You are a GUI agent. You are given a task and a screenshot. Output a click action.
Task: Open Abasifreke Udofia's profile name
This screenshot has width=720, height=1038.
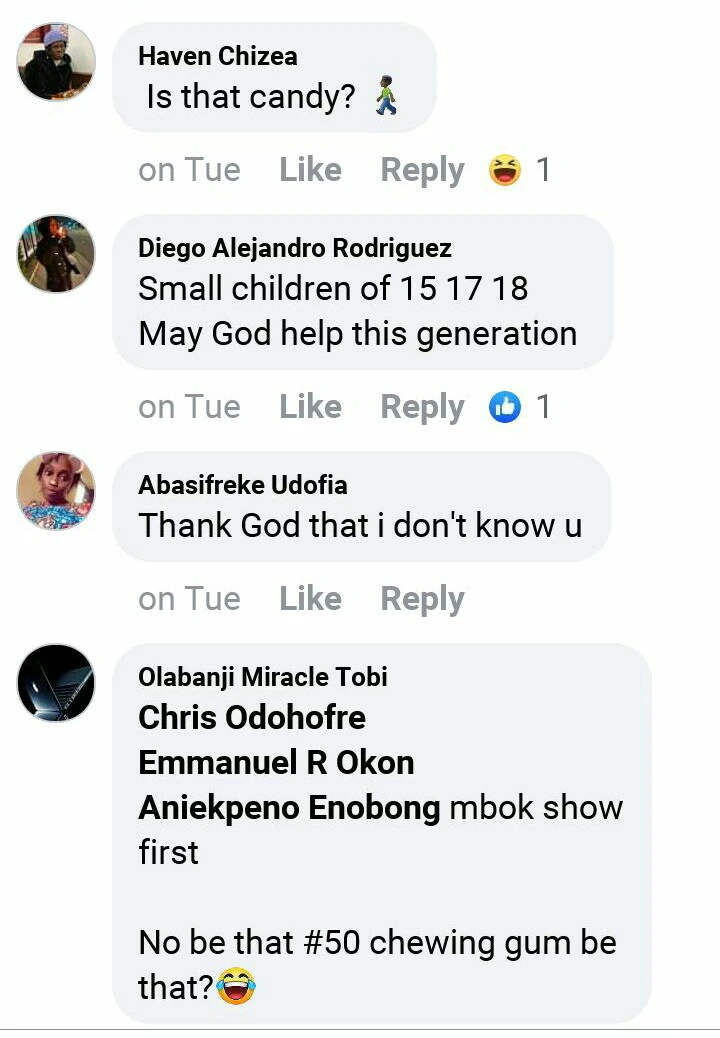point(243,486)
